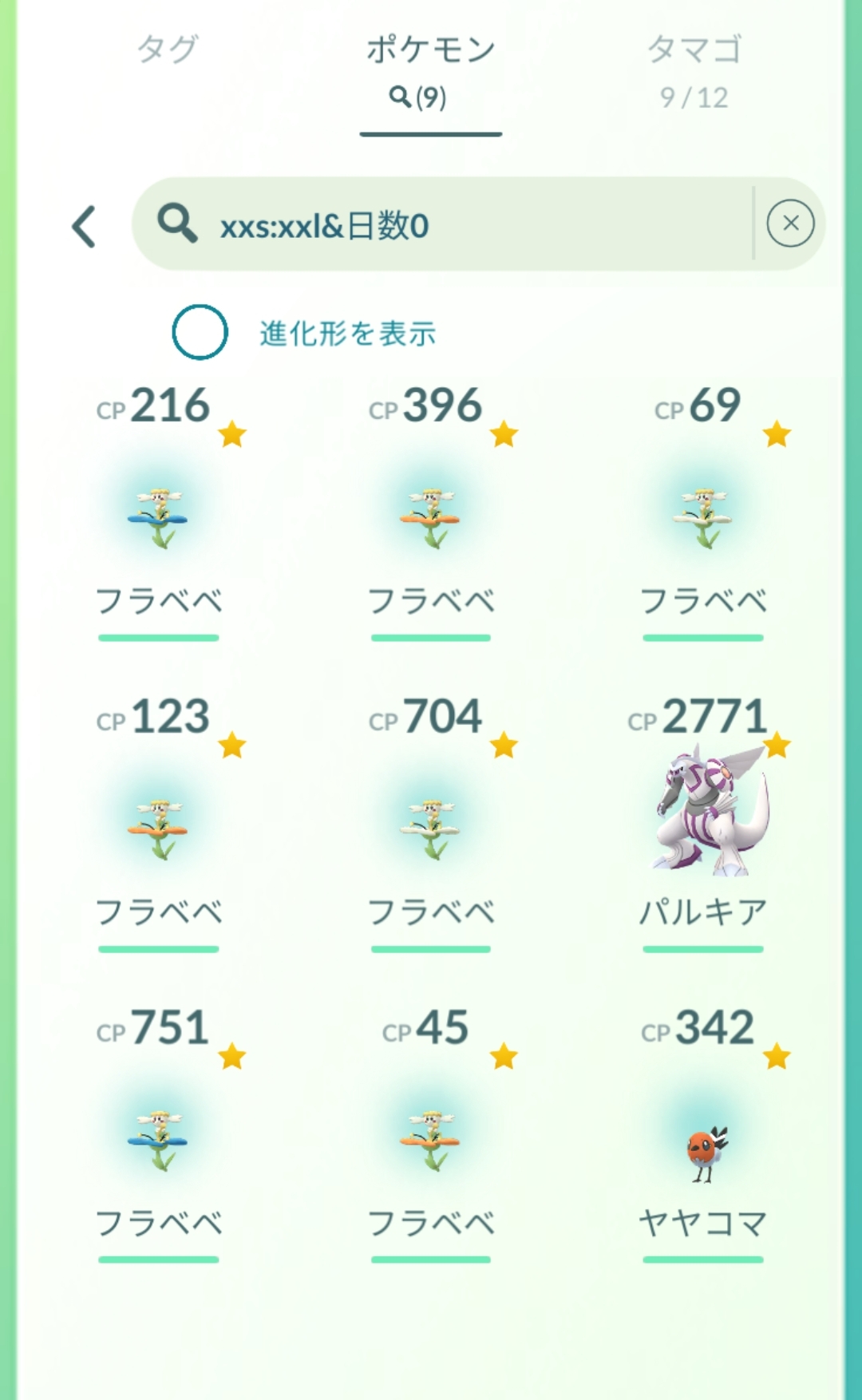Image resolution: width=862 pixels, height=1400 pixels.
Task: Switch to the タマゴ tab
Action: (x=694, y=70)
